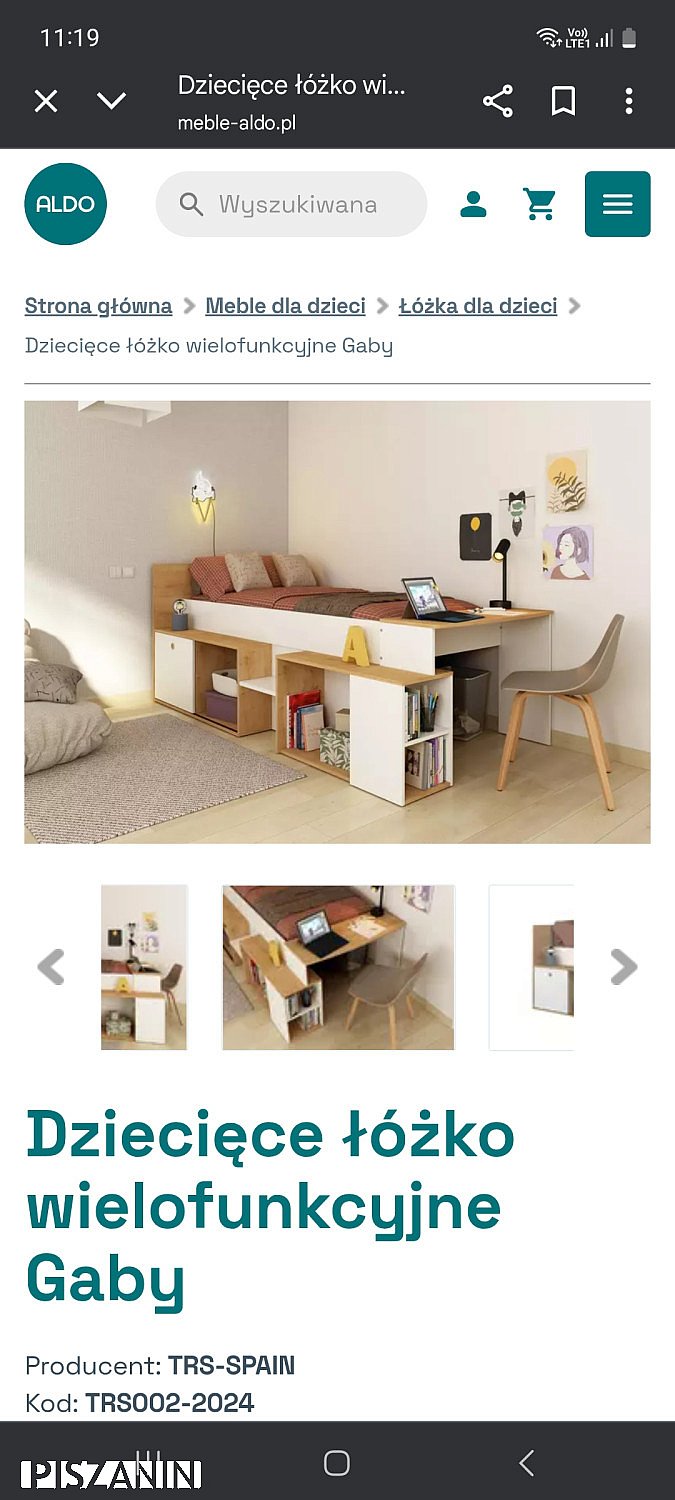Open the hamburger menu

pyautogui.click(x=617, y=204)
